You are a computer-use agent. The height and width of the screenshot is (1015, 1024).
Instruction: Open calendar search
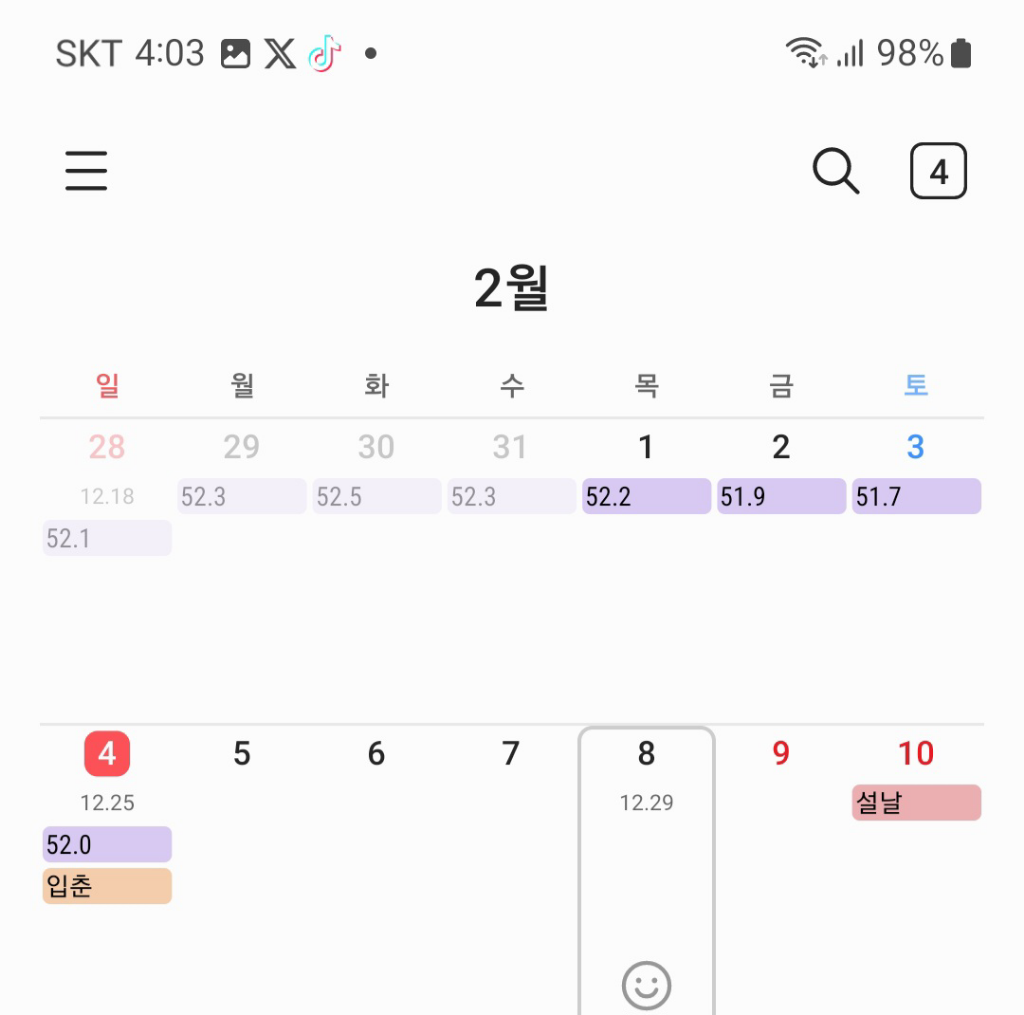pyautogui.click(x=835, y=171)
